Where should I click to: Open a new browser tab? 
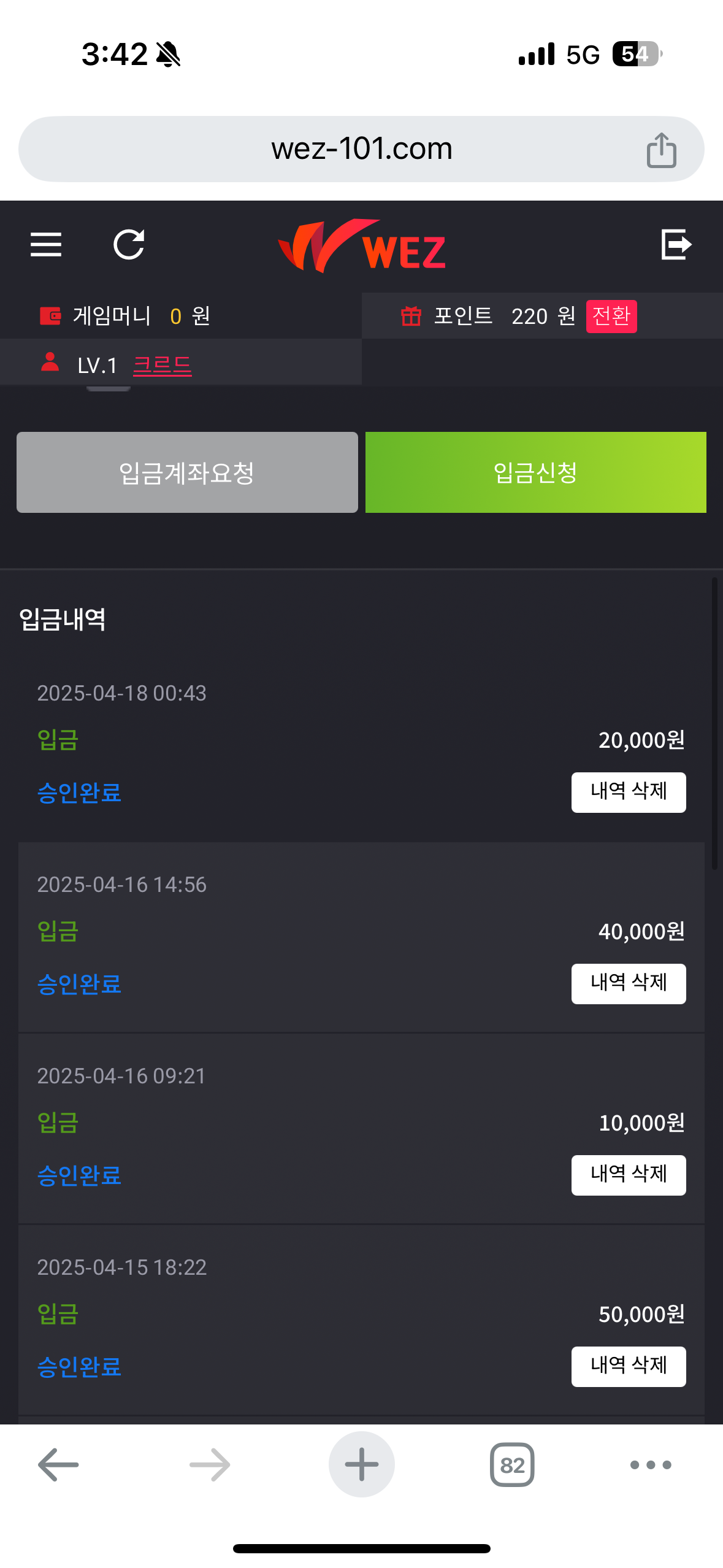coord(361,1464)
